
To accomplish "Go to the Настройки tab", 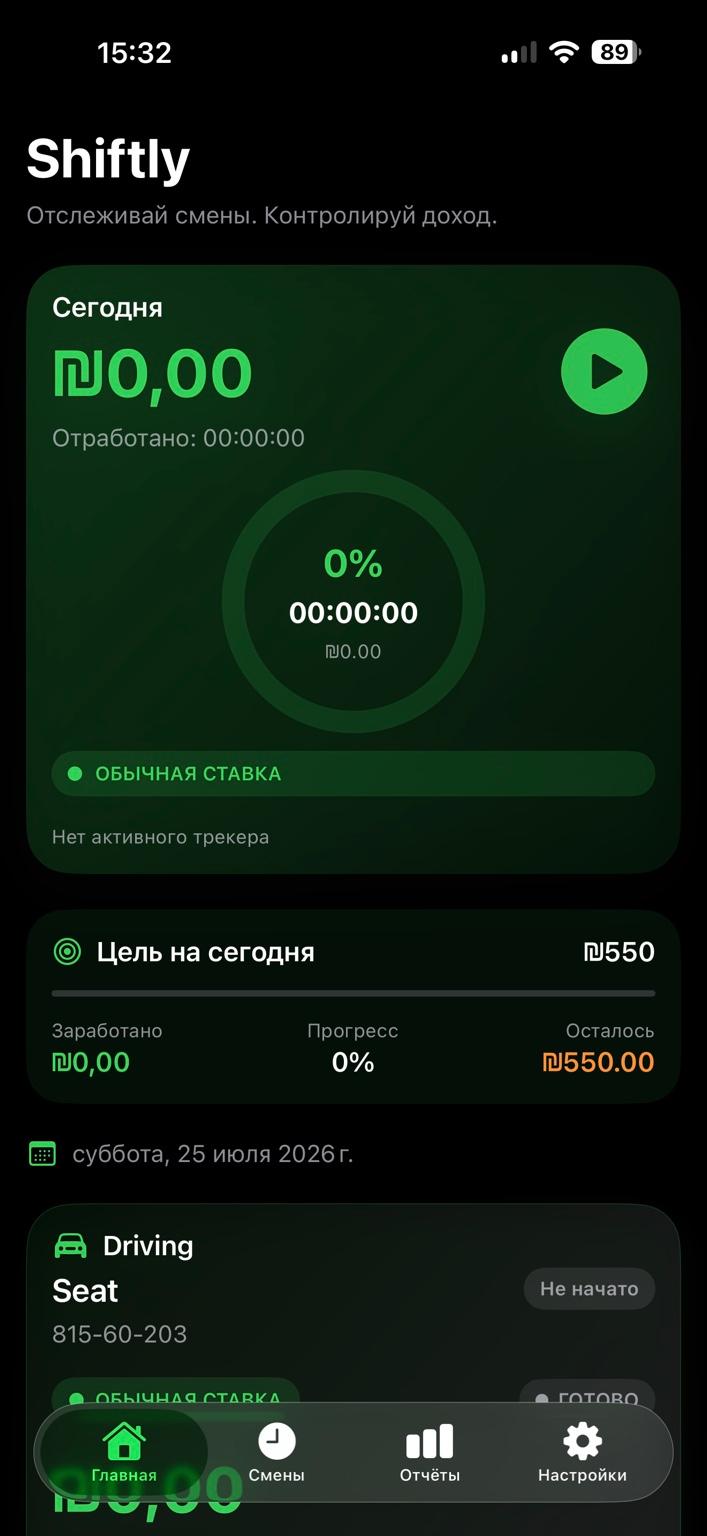I will 582,1453.
